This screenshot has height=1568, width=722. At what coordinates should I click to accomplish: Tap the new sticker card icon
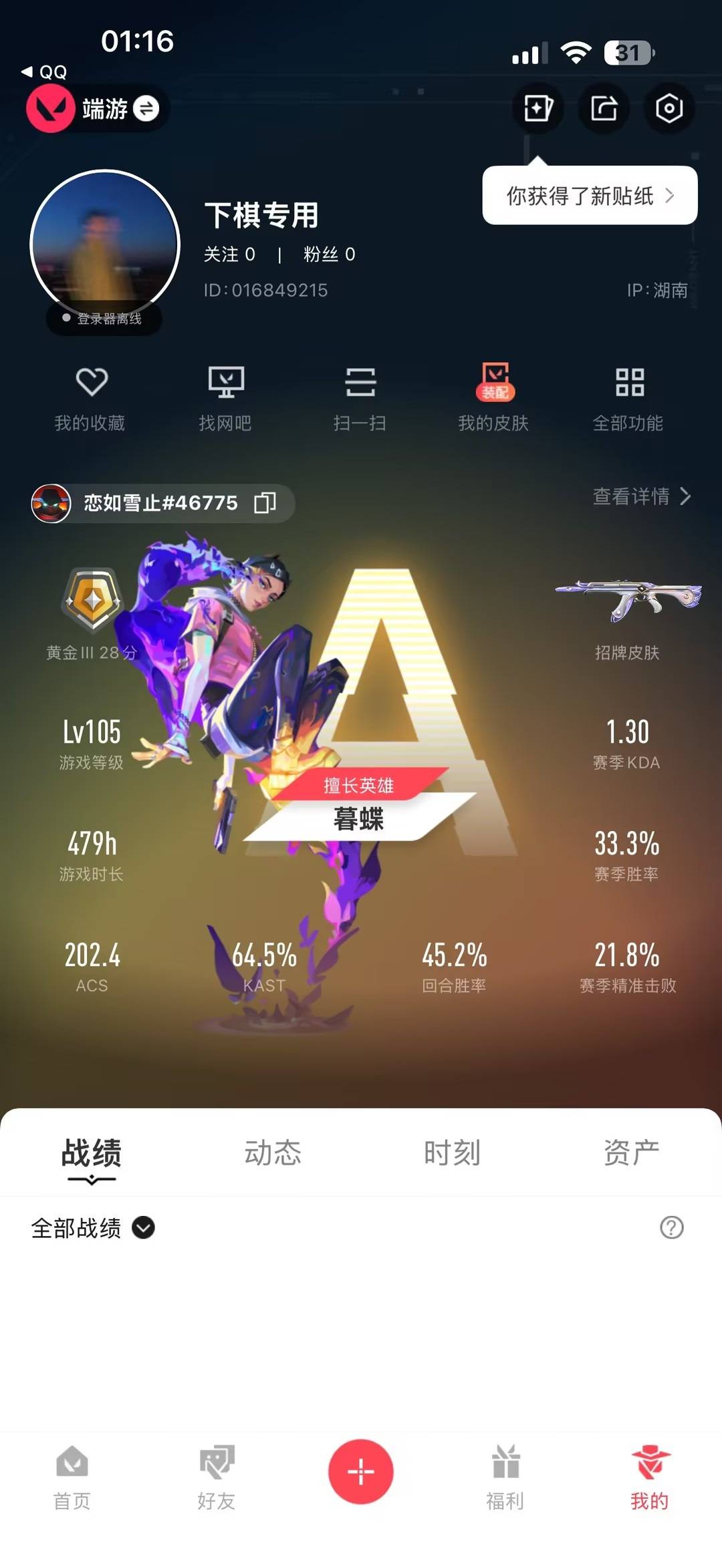538,108
